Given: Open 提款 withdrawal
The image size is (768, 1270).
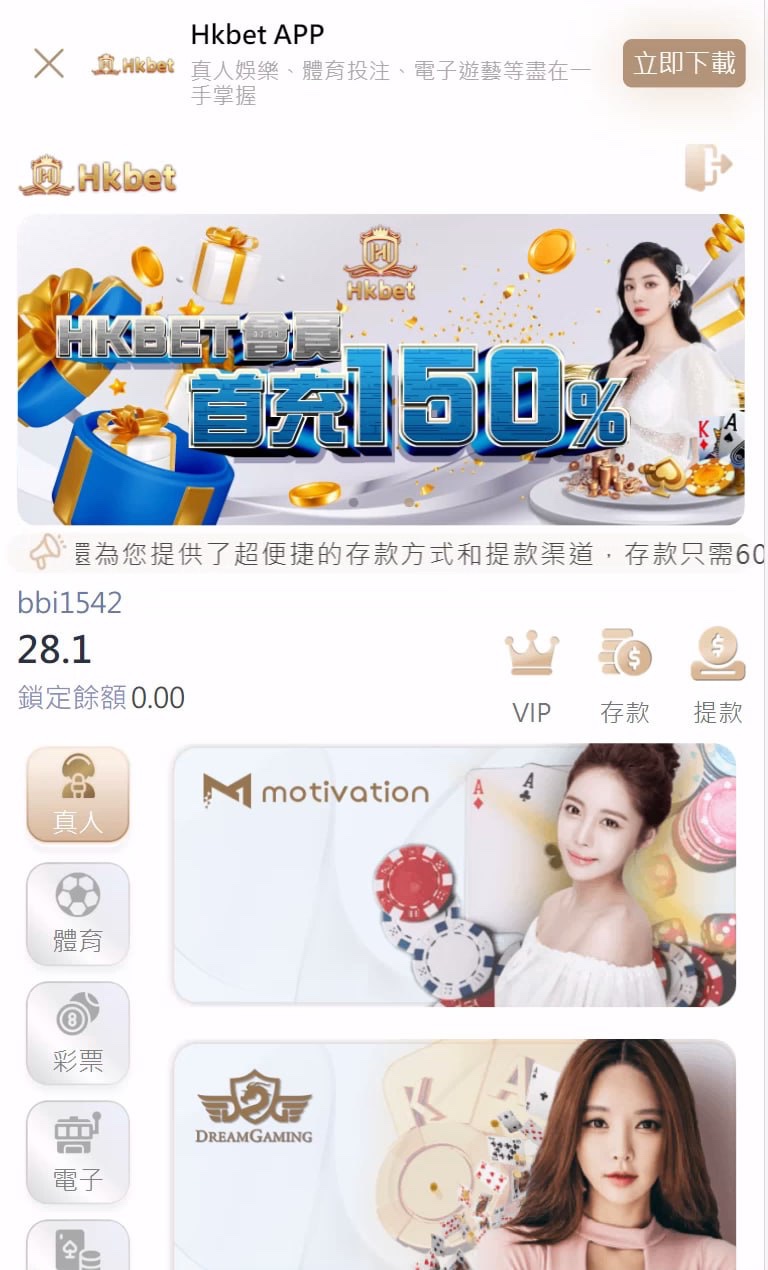Looking at the screenshot, I should tap(718, 677).
